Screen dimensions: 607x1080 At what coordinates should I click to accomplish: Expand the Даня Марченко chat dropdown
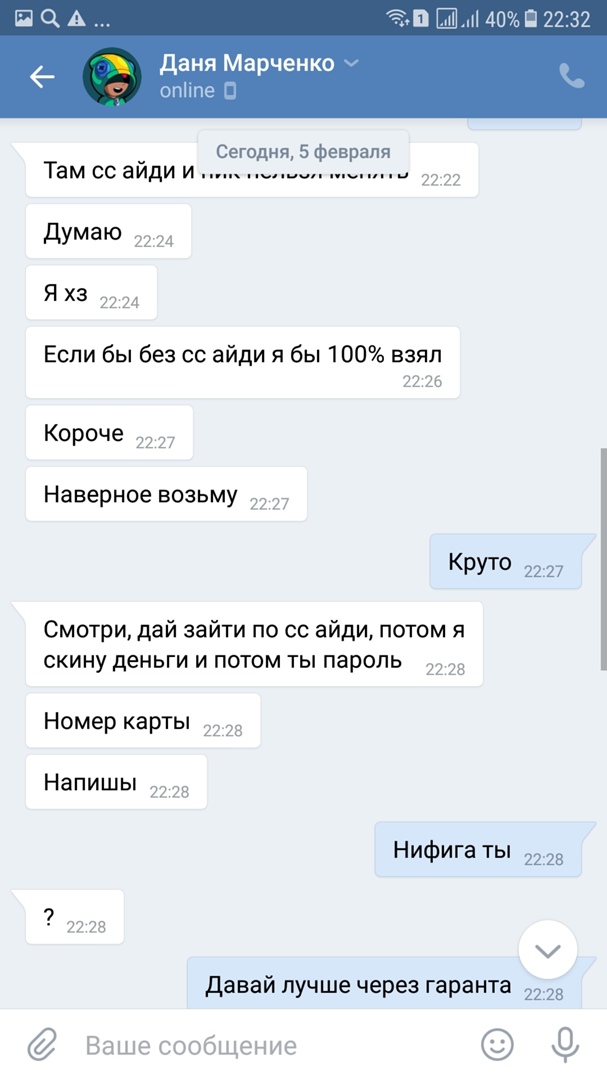pyautogui.click(x=351, y=64)
